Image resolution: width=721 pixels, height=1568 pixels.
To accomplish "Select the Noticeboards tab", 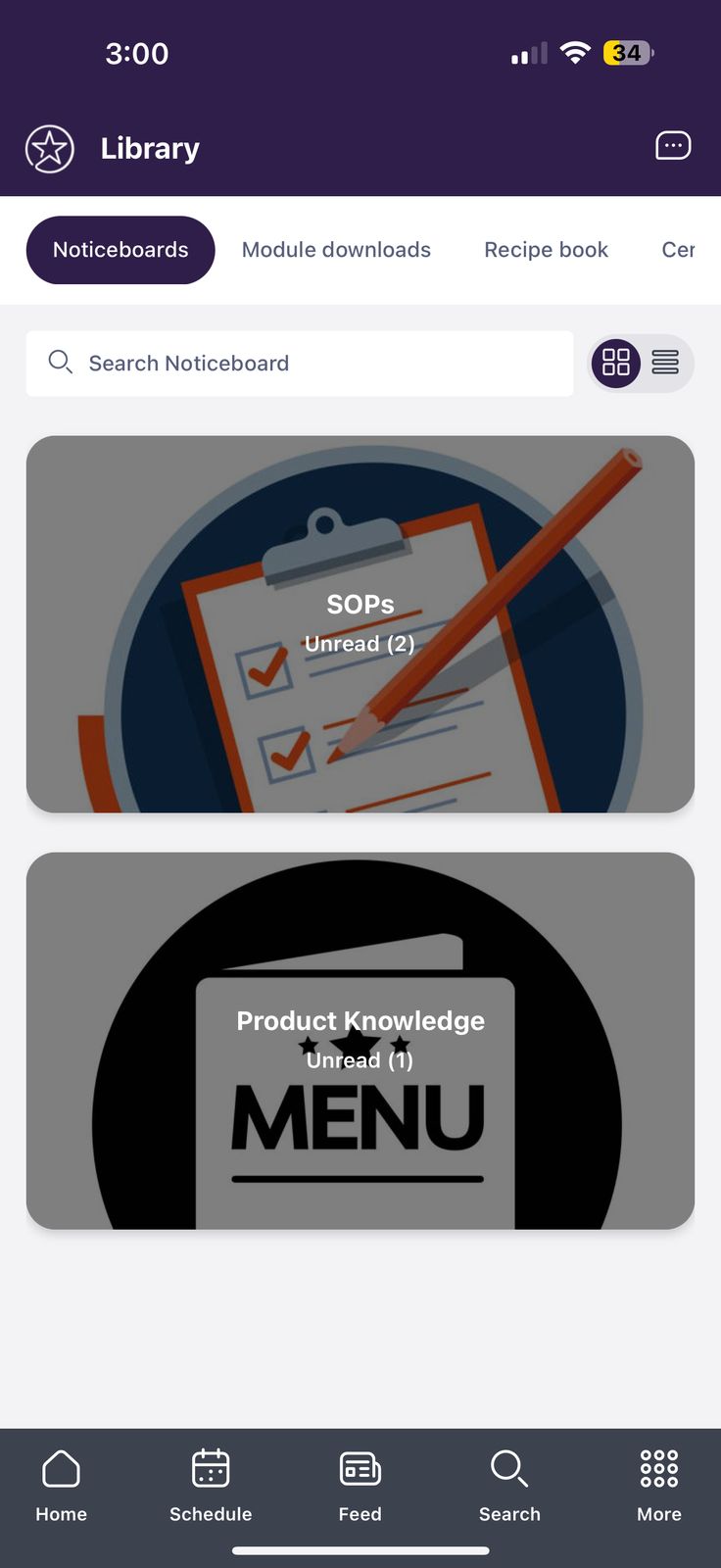I will (x=120, y=250).
